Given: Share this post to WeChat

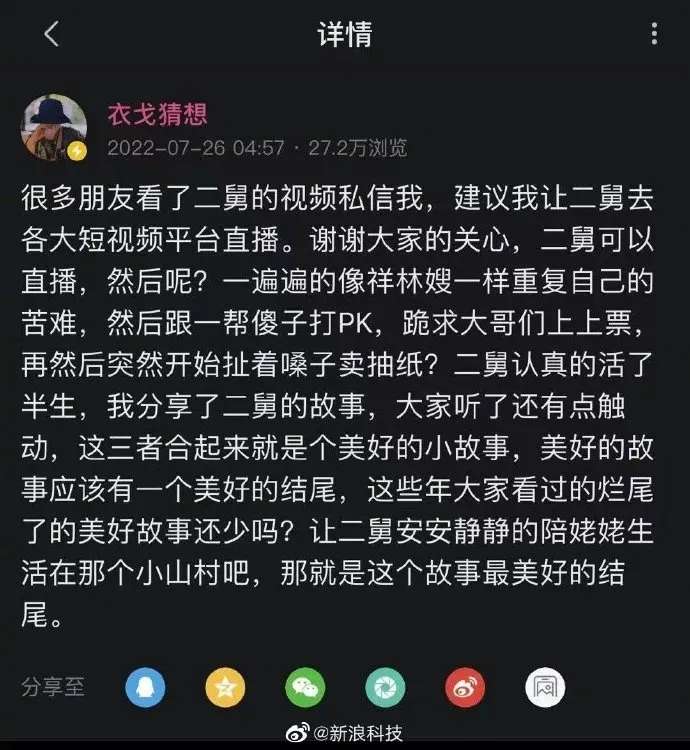Looking at the screenshot, I should click(305, 688).
